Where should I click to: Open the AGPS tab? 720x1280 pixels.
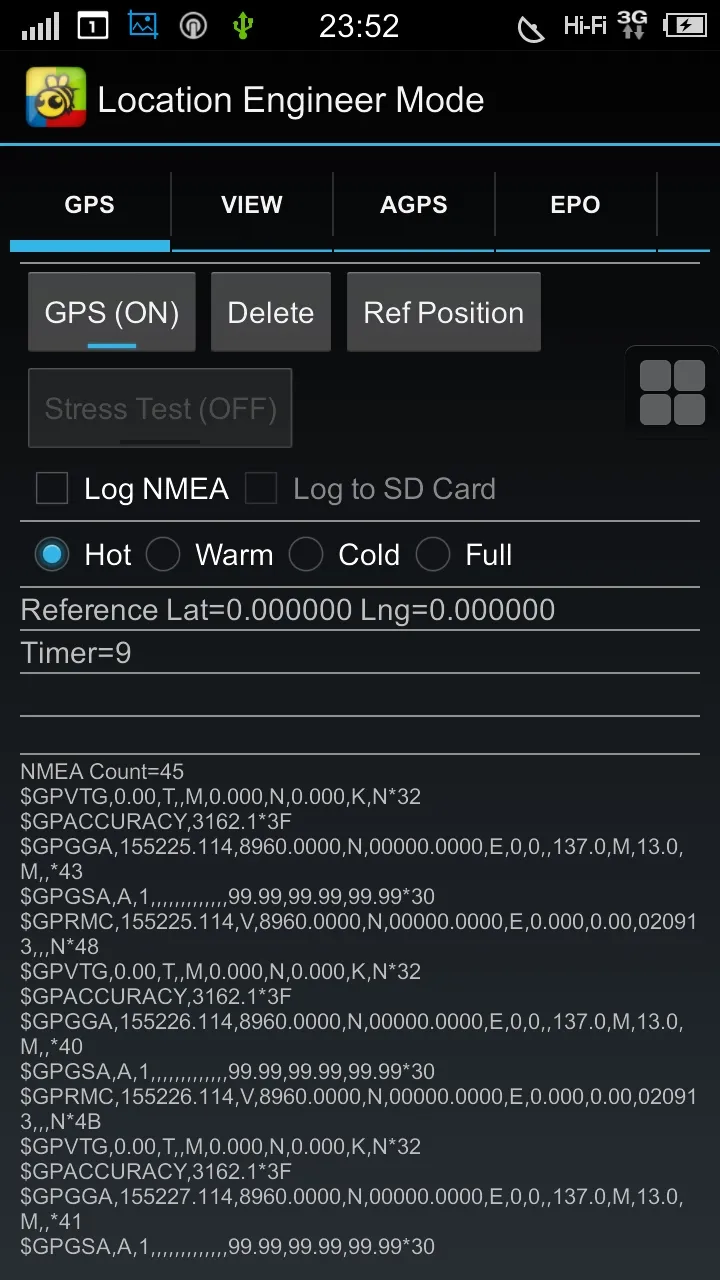pyautogui.click(x=414, y=205)
